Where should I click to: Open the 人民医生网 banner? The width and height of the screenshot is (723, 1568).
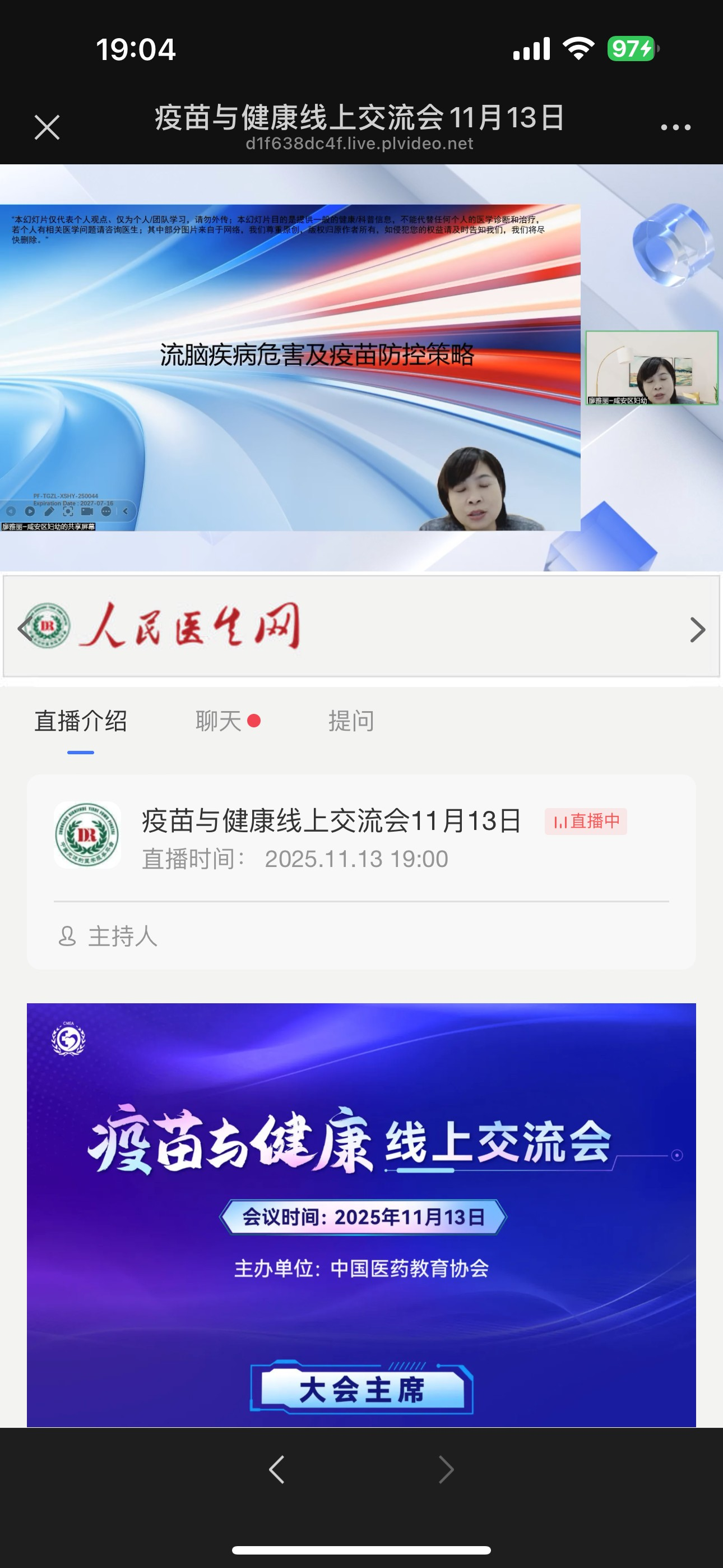click(361, 626)
